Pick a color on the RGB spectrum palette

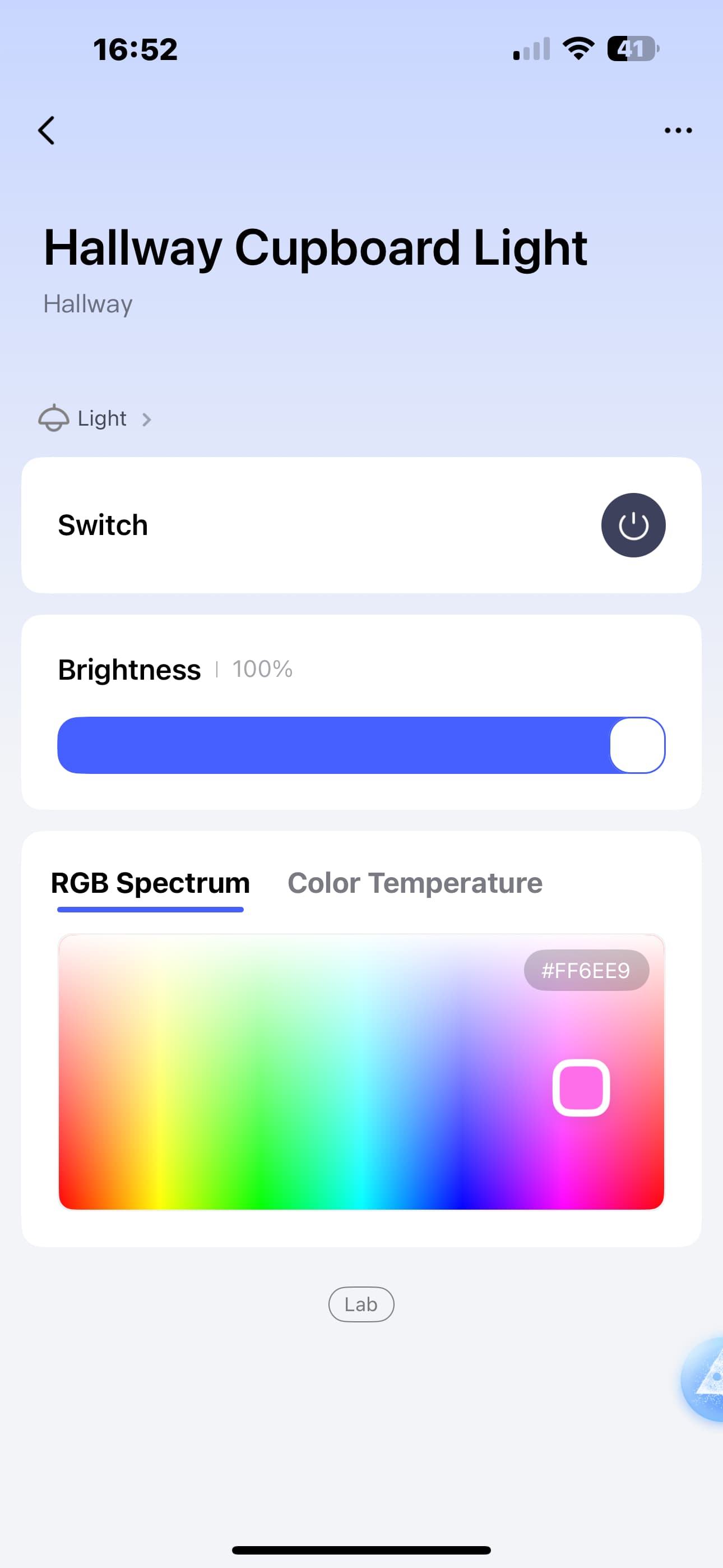[x=361, y=1071]
